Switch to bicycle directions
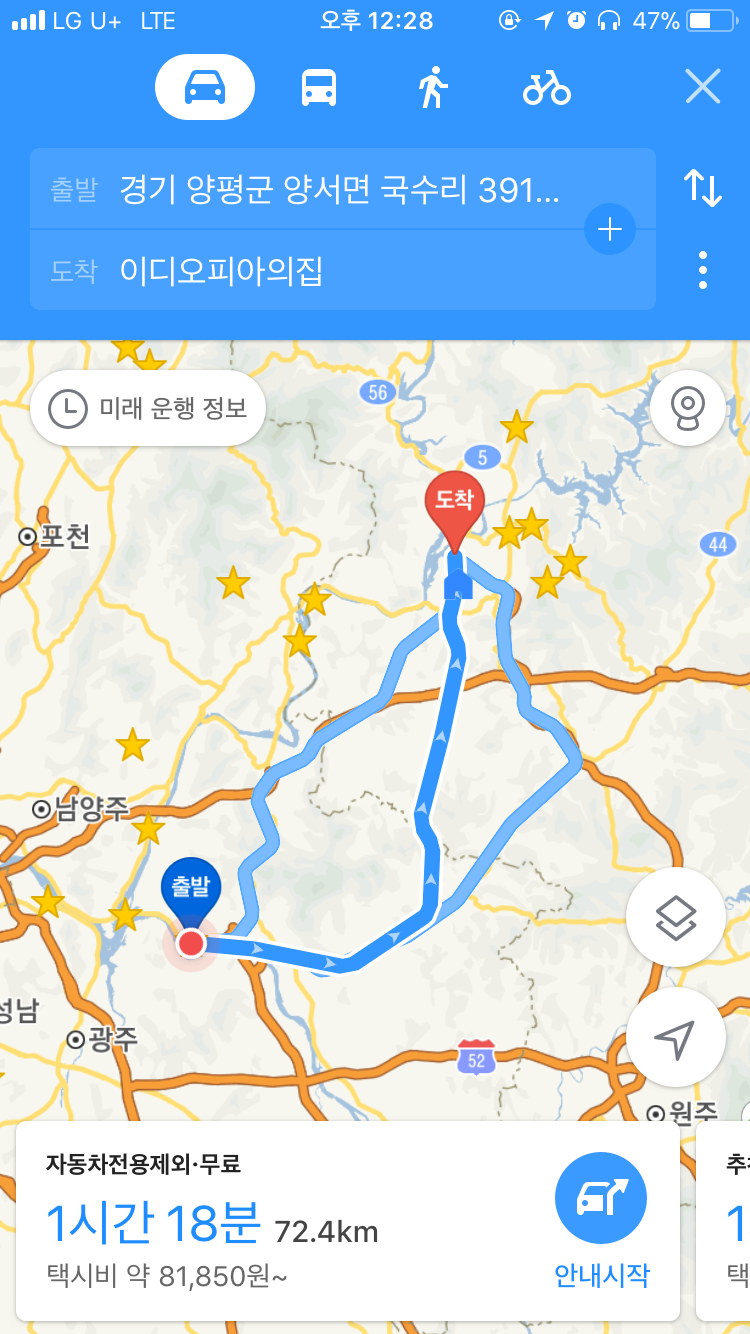Screen dimensions: 750x1334 pyautogui.click(x=547, y=88)
